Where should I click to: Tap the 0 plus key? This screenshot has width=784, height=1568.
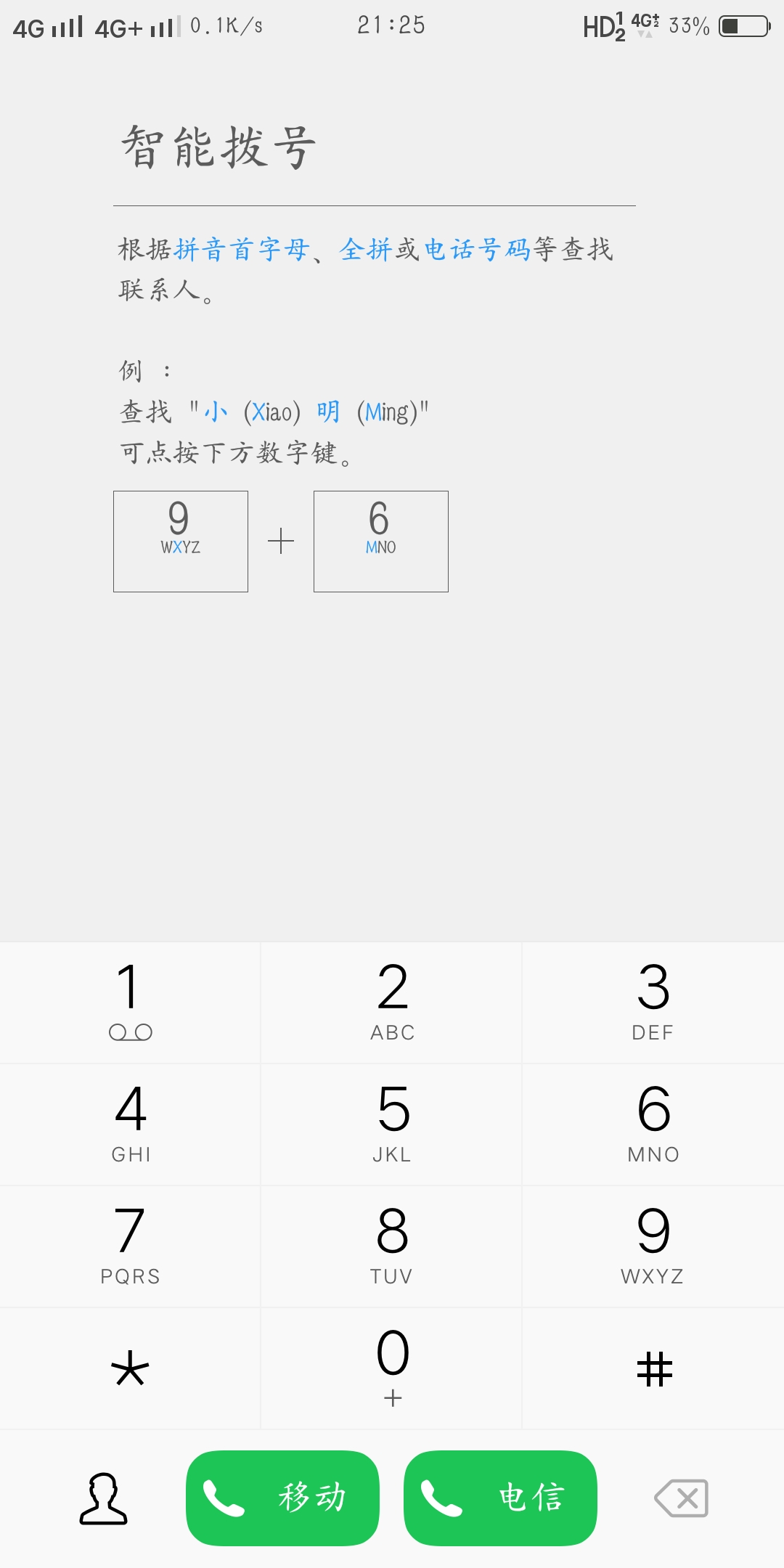tap(392, 1368)
